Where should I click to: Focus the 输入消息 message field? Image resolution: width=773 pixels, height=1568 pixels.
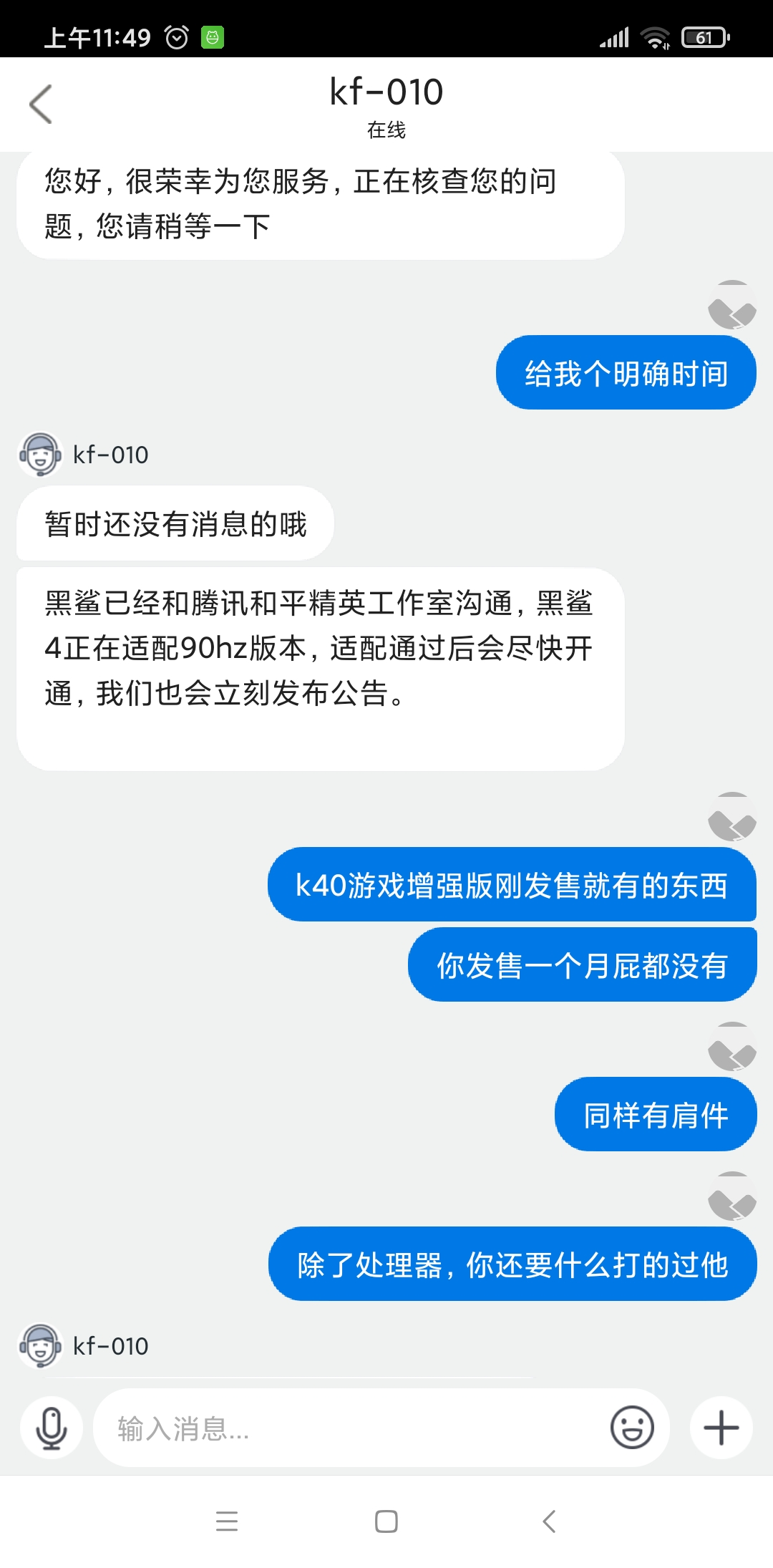pyautogui.click(x=351, y=1428)
